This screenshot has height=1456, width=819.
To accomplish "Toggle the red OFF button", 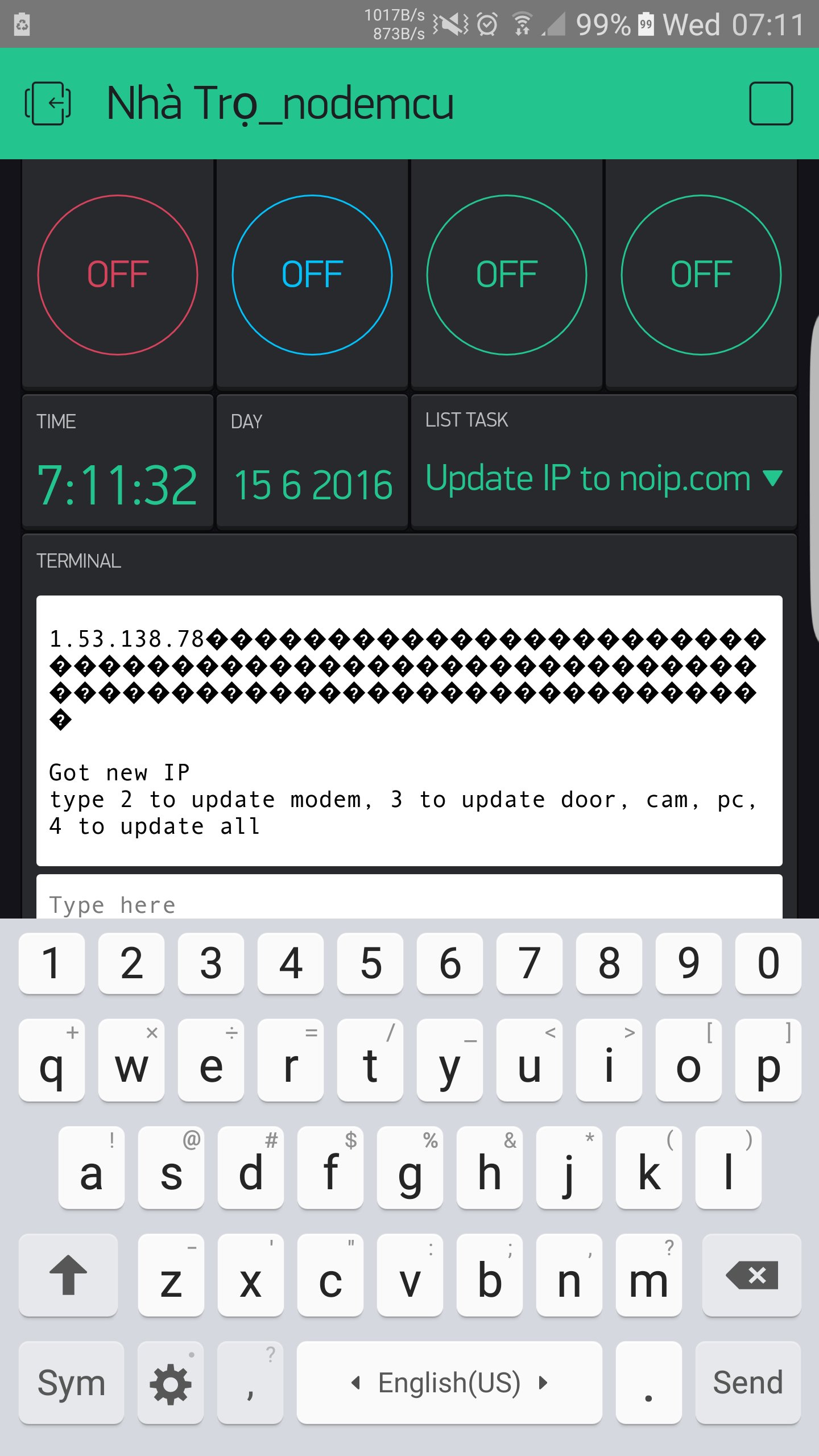I will (x=118, y=275).
